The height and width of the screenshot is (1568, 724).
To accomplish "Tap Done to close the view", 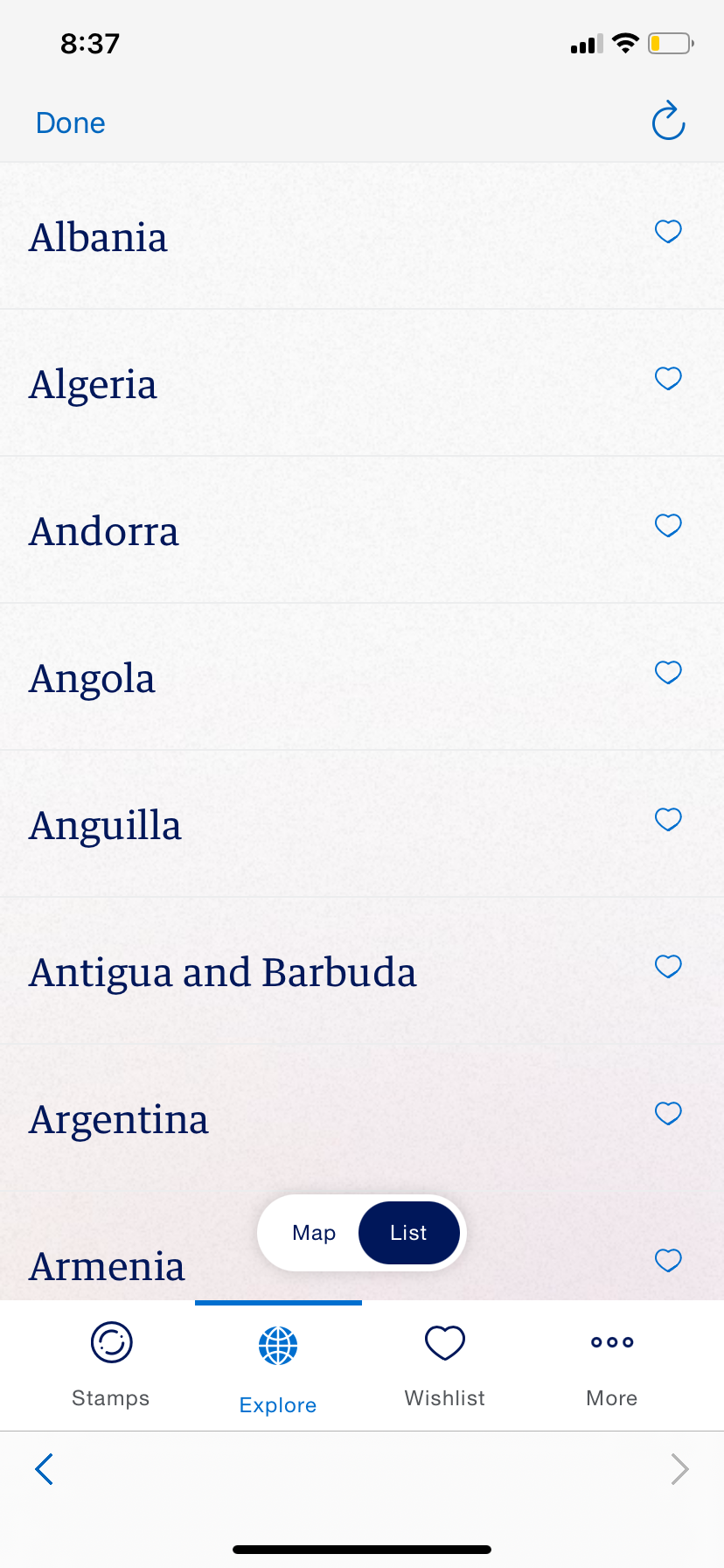I will point(70,123).
